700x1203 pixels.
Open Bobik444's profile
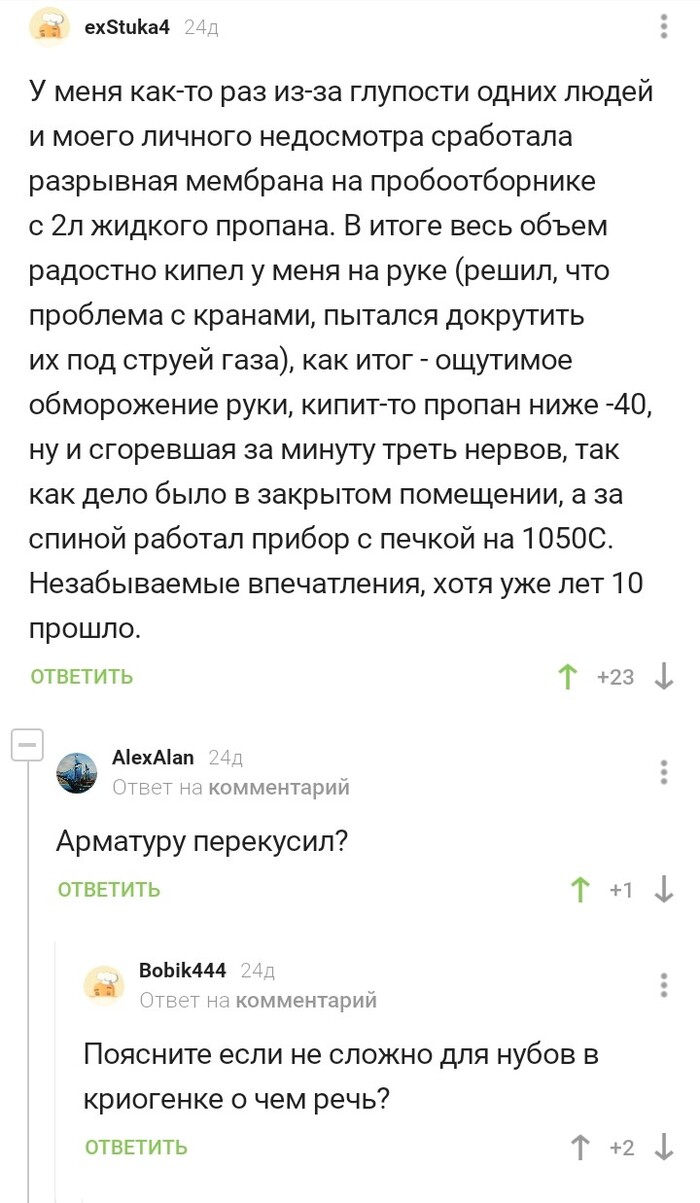point(182,969)
